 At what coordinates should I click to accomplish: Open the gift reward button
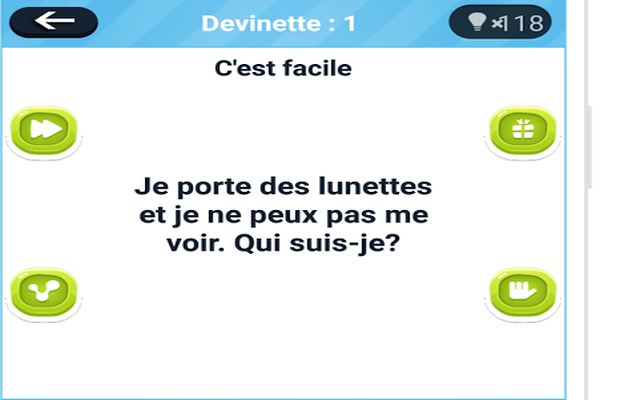click(x=521, y=129)
